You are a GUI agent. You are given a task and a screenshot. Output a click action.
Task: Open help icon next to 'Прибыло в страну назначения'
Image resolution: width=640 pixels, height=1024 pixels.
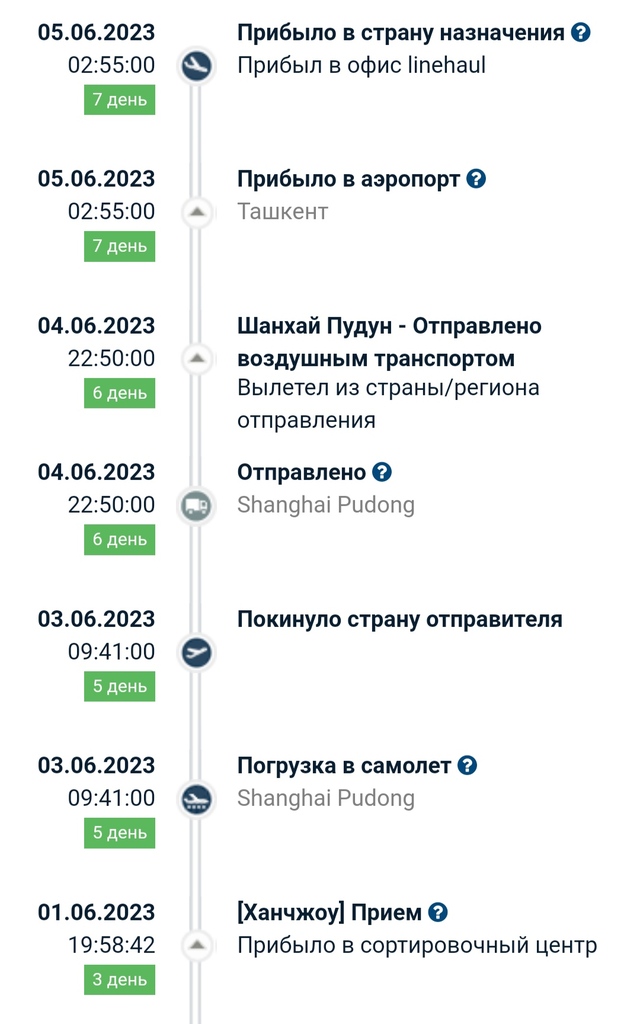click(x=580, y=32)
